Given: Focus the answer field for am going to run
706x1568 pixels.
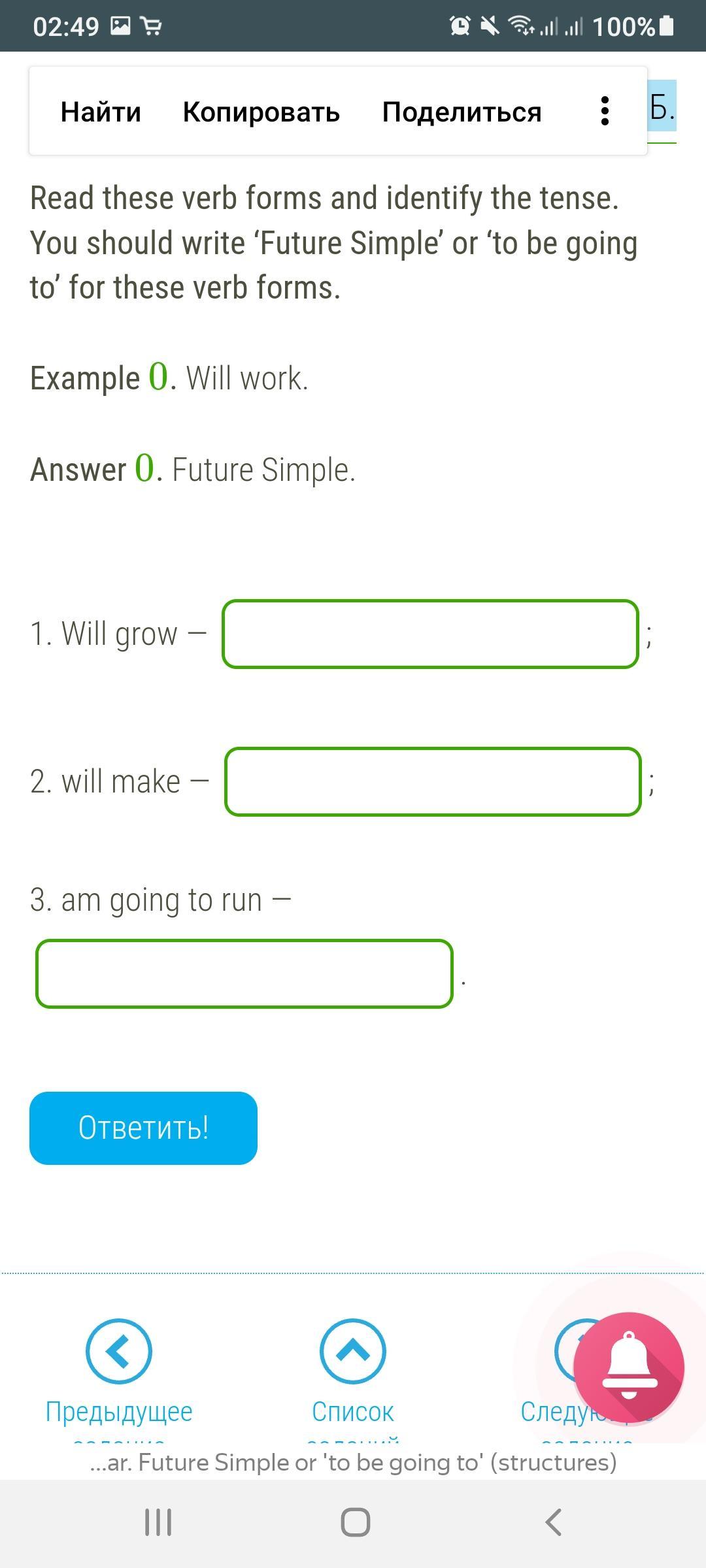Looking at the screenshot, I should pos(244,973).
